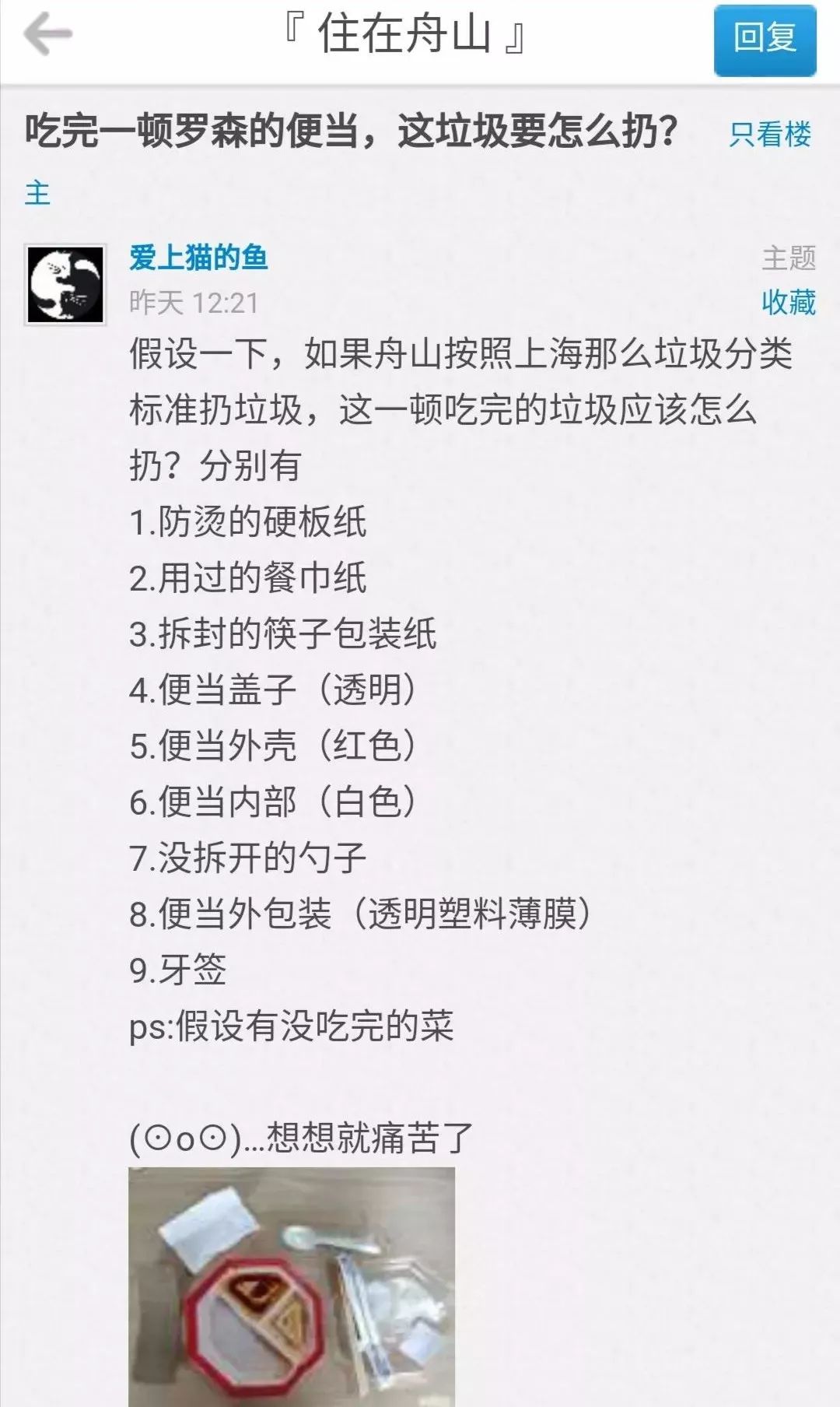View 爱上猫的鱼's avatar picture

coord(66,284)
